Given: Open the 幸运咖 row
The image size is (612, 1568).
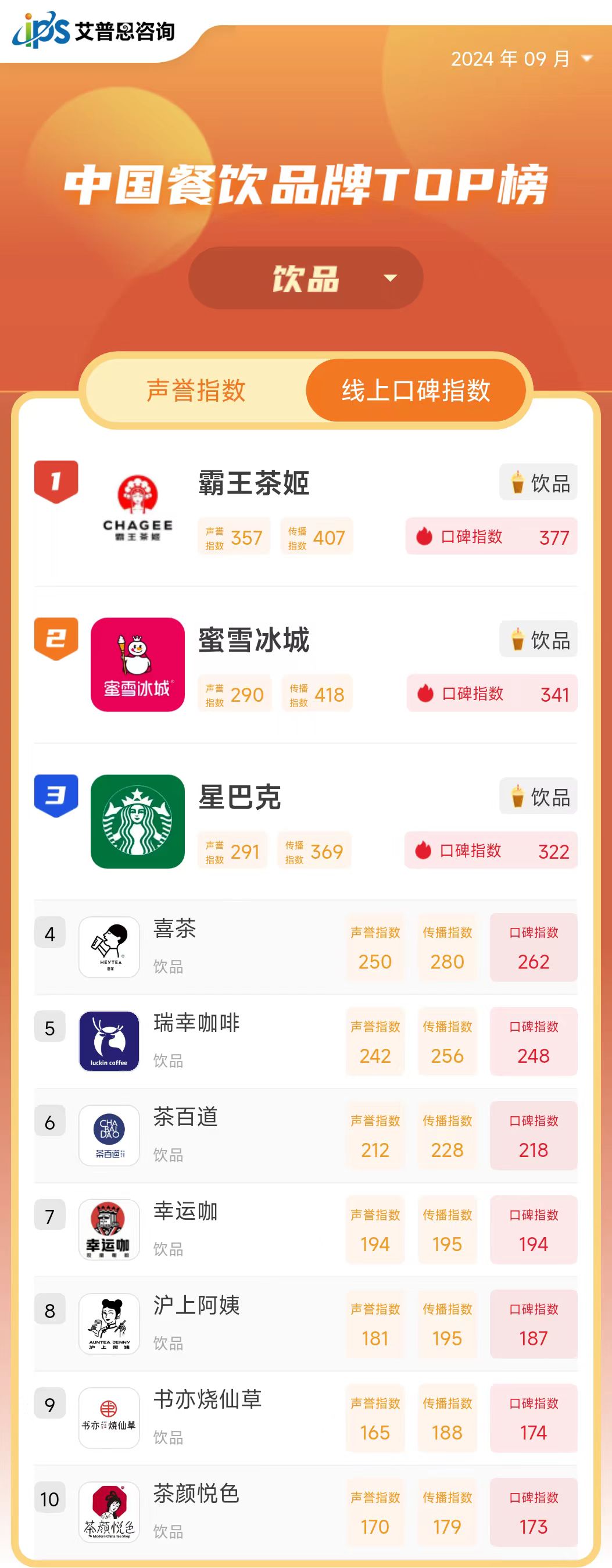Looking at the screenshot, I should [x=185, y=1212].
